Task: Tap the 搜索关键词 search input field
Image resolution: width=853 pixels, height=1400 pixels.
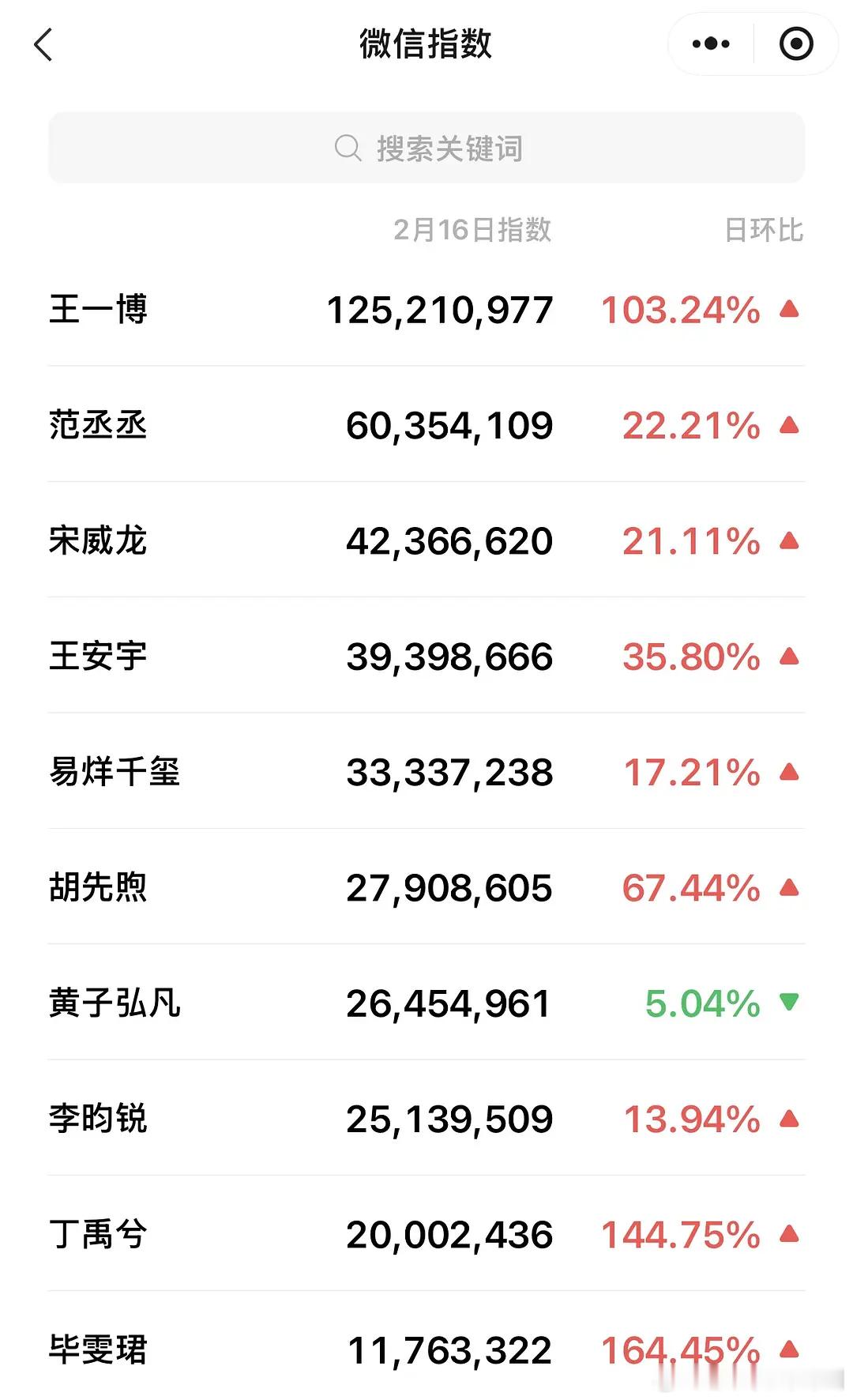Action: point(426,146)
